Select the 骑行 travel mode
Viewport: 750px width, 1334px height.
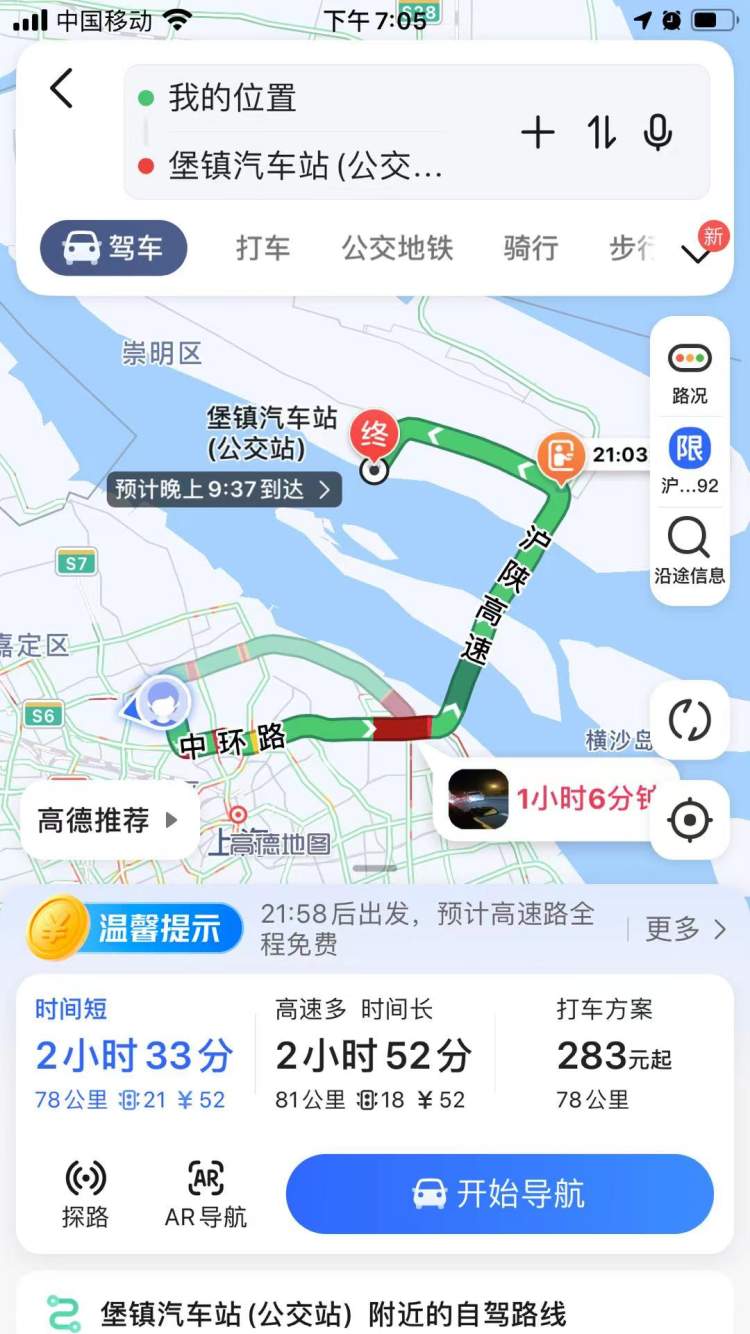(x=530, y=248)
